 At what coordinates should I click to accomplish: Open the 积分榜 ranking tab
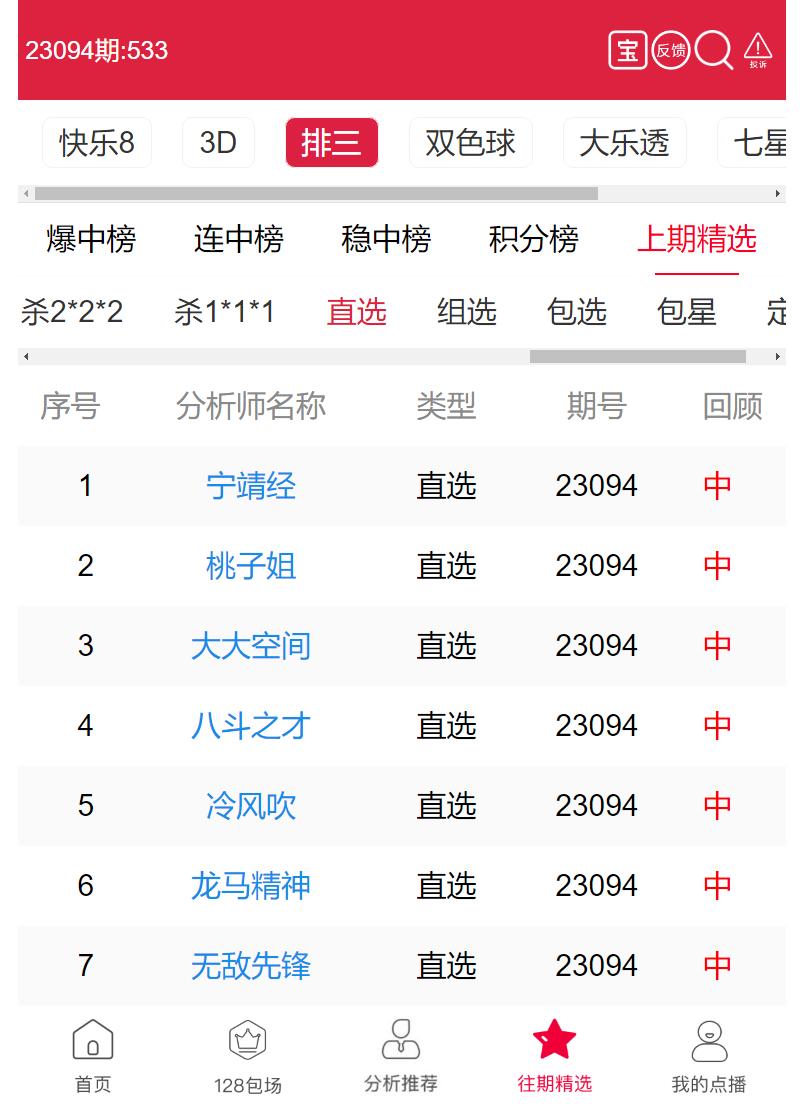(534, 240)
